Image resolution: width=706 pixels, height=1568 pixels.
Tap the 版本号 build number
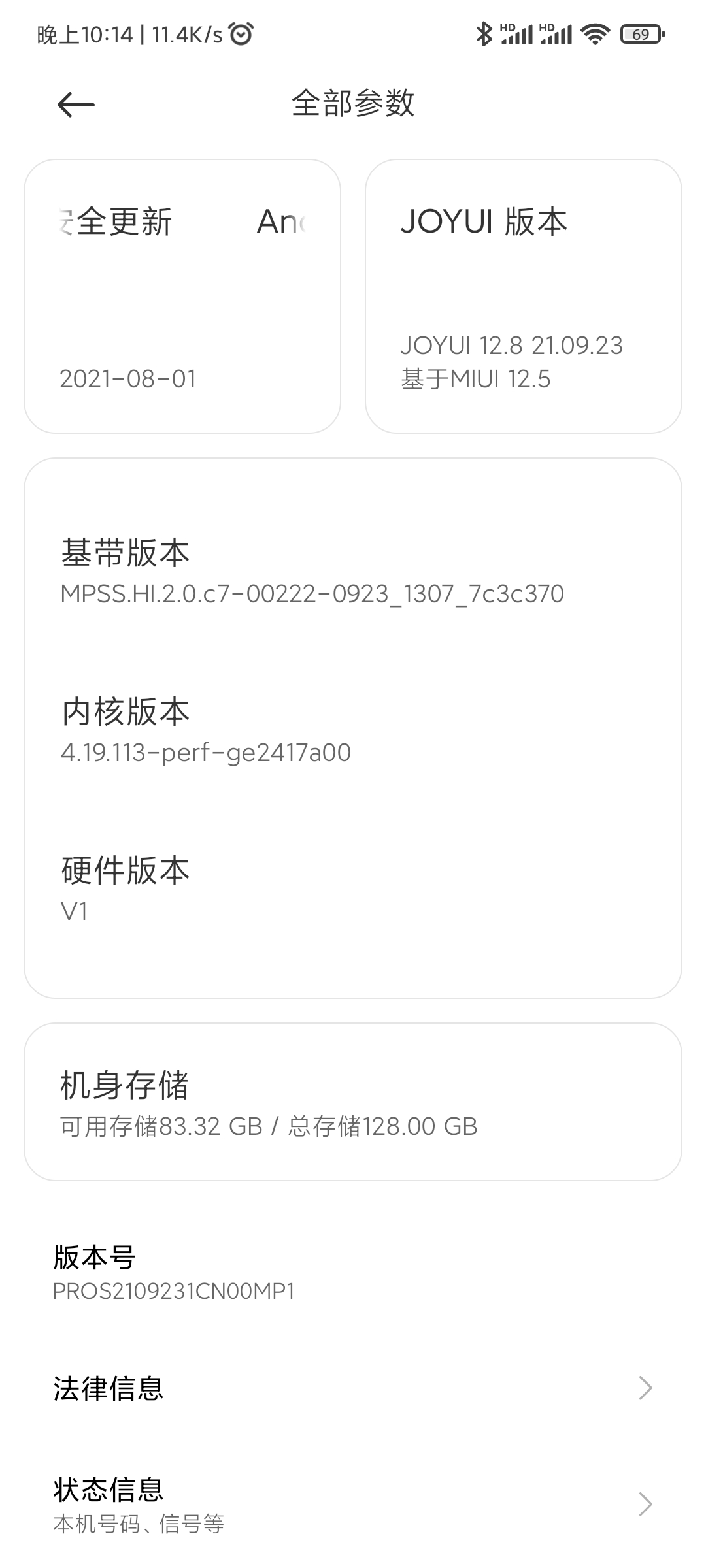click(353, 1271)
